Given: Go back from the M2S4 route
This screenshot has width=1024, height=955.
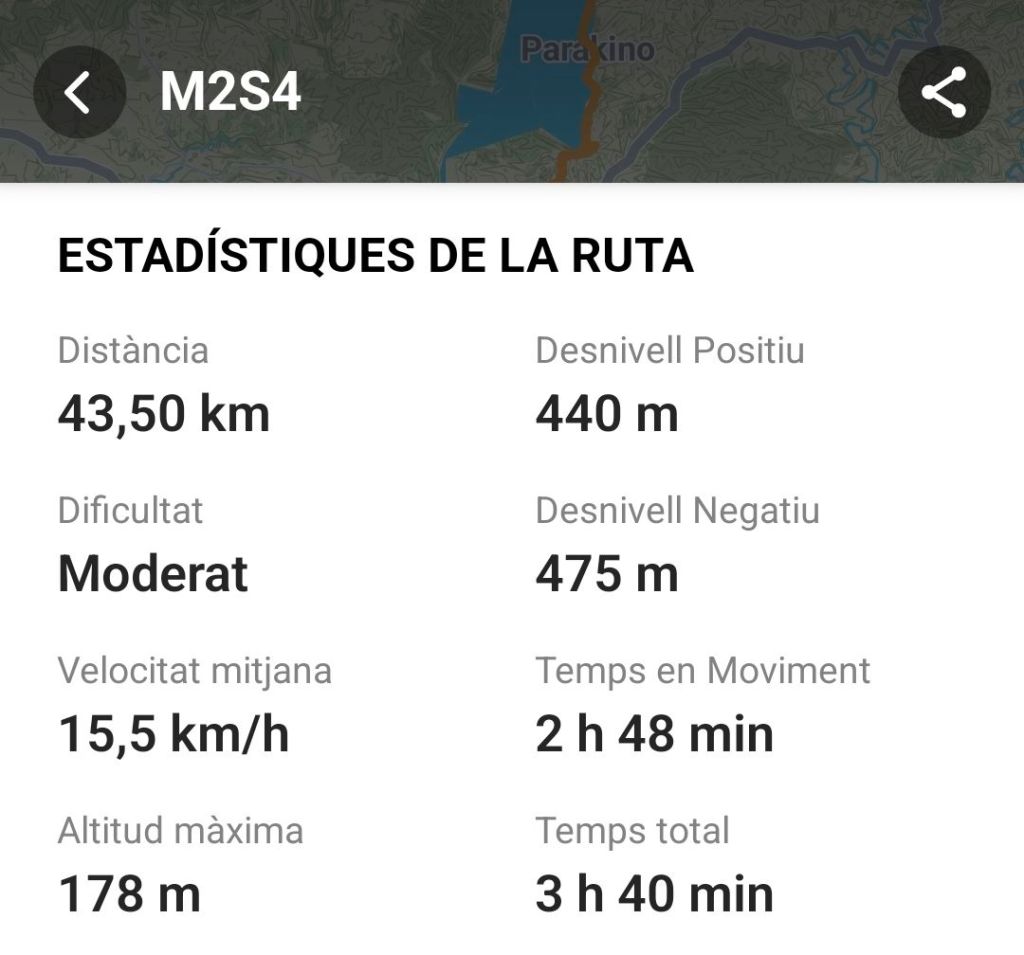Looking at the screenshot, I should (x=78, y=93).
